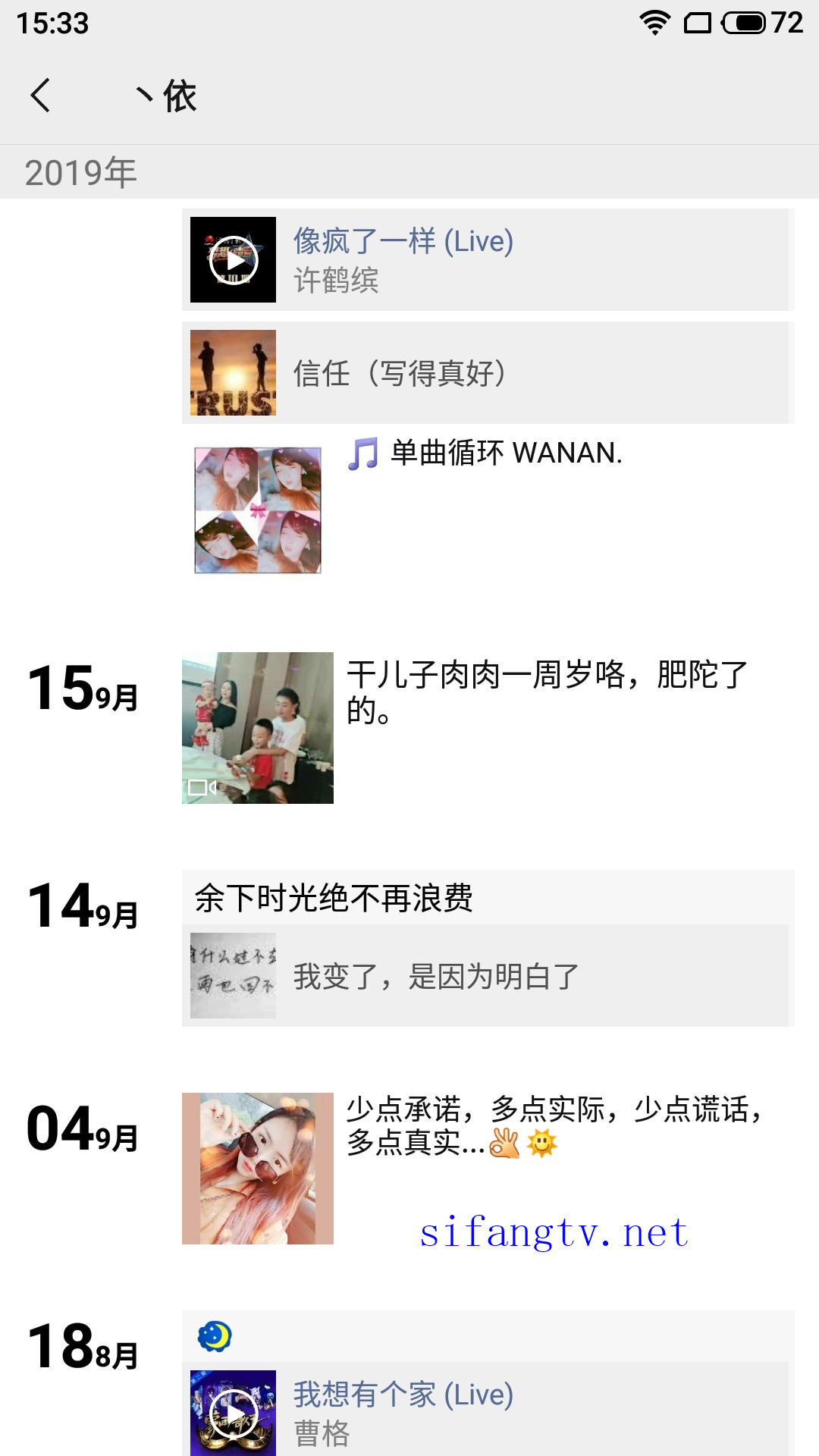
Task: View the selfie photo in the 04 September post
Action: click(258, 1168)
